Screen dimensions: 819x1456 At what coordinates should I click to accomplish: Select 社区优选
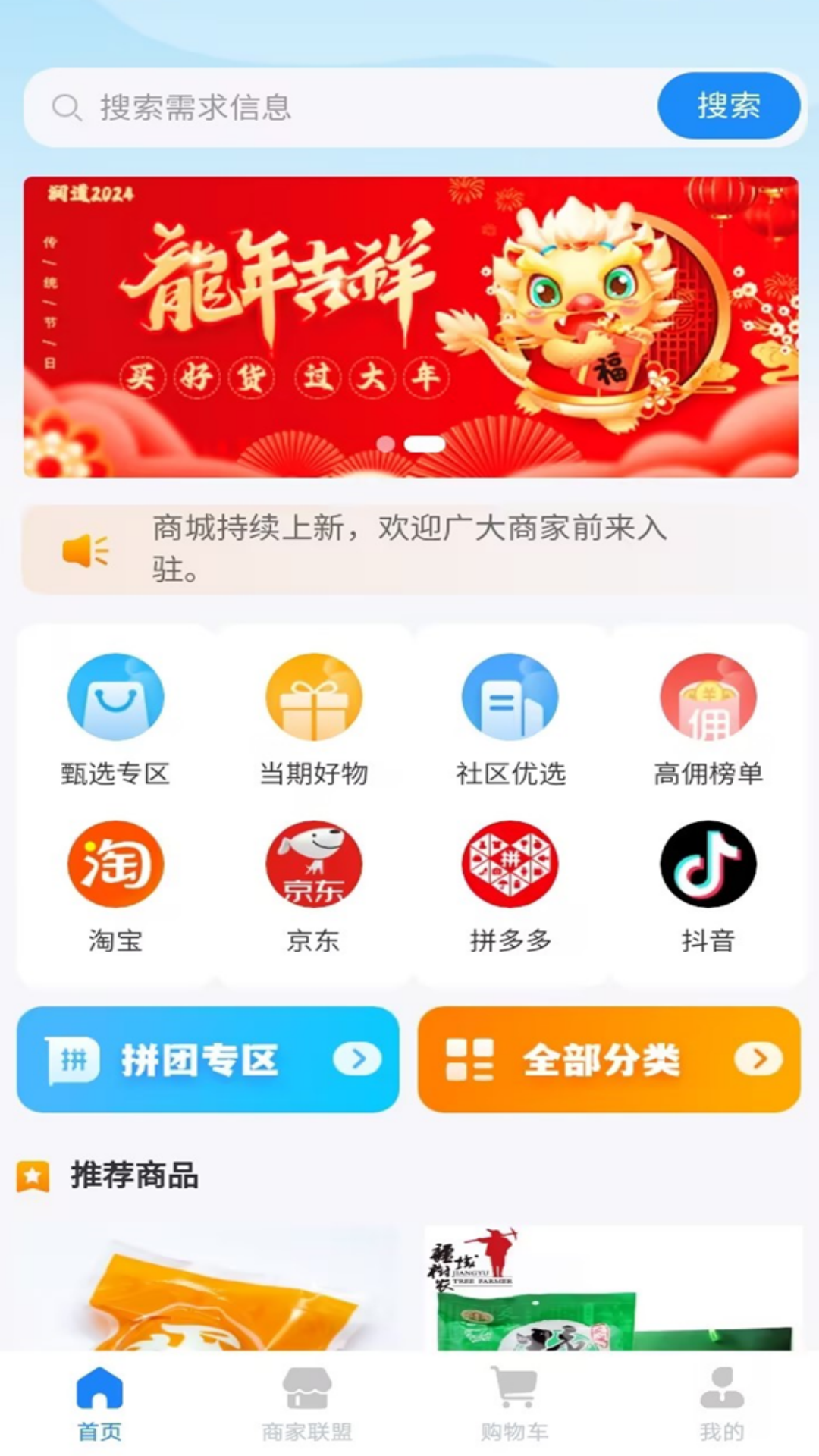click(x=510, y=717)
